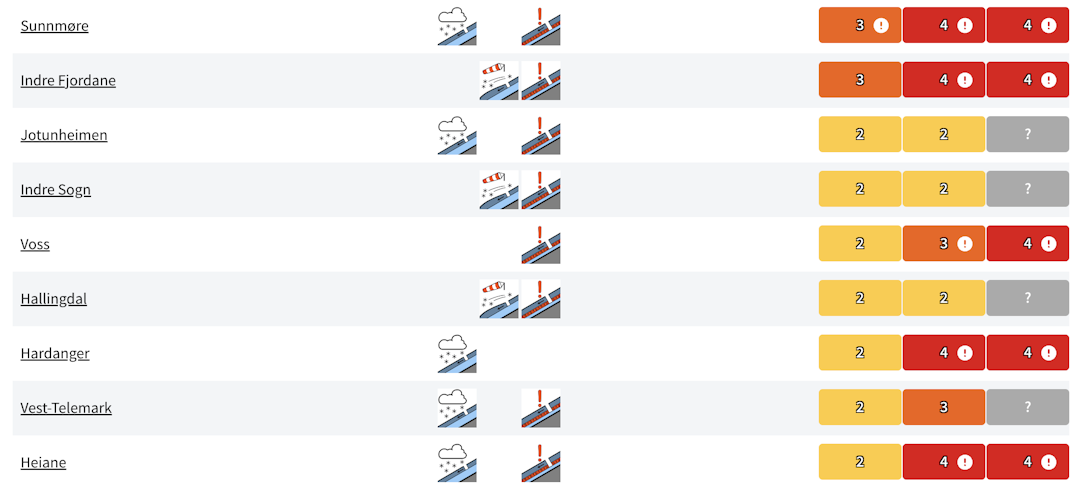This screenshot has height=489, width=1080.
Task: View the Jotunheimen avalanche forecast
Action: [64, 135]
